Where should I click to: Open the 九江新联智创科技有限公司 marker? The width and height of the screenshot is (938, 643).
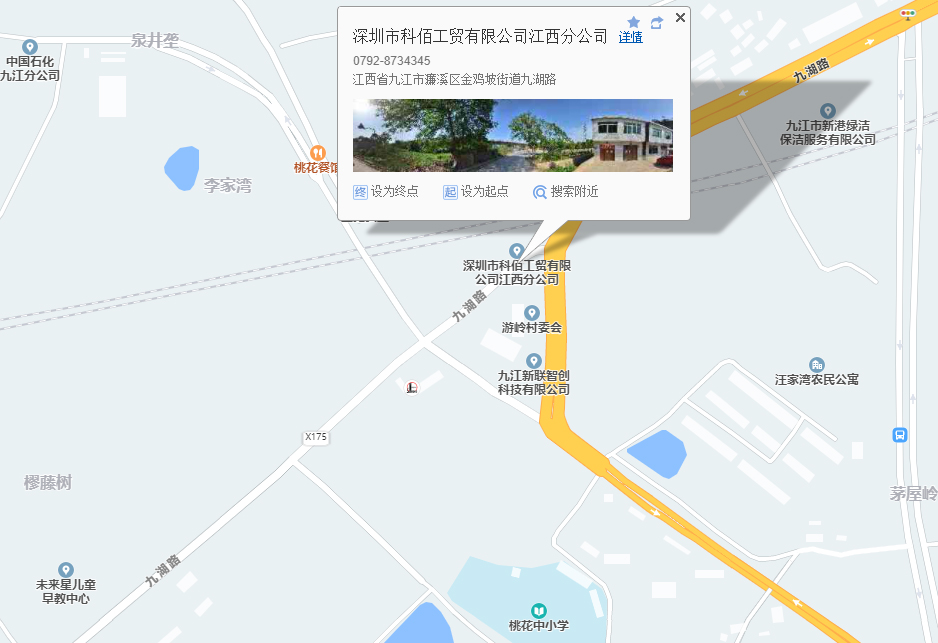point(534,361)
